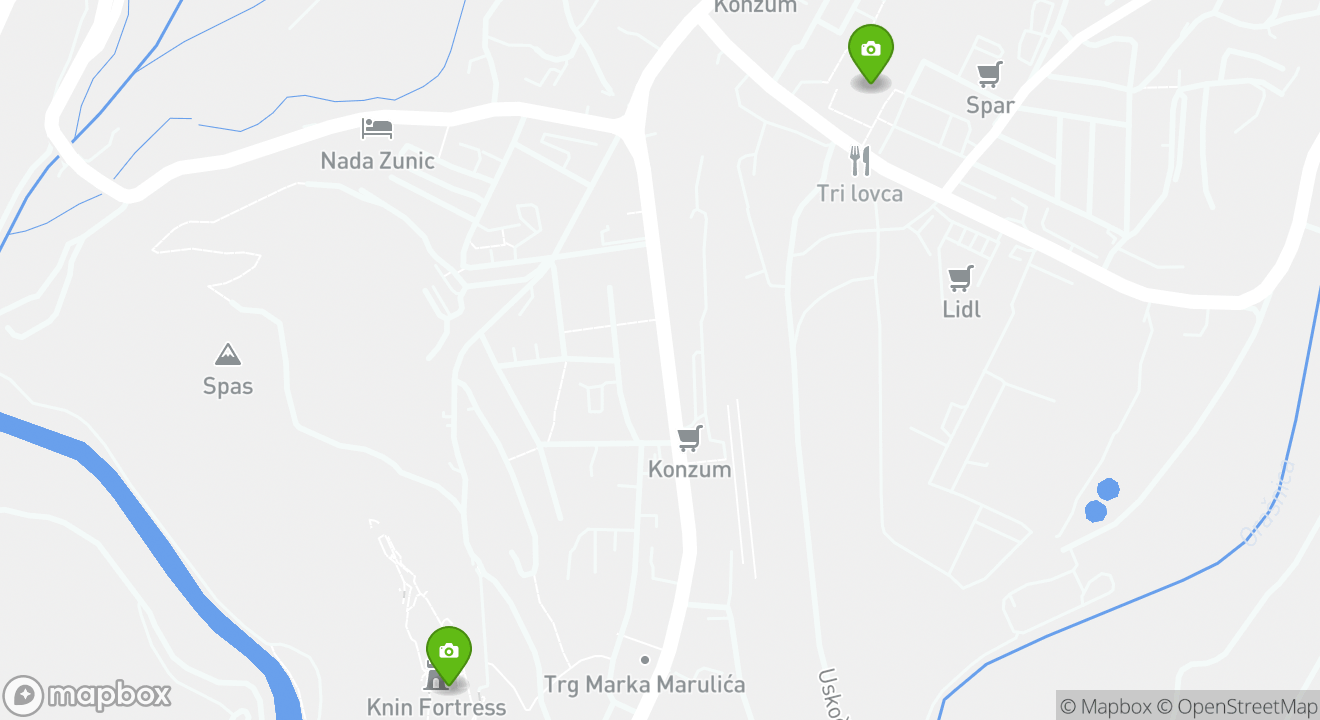This screenshot has height=720, width=1320.
Task: Open the © OpenStreetMap attribution link
Action: [x=1238, y=706]
